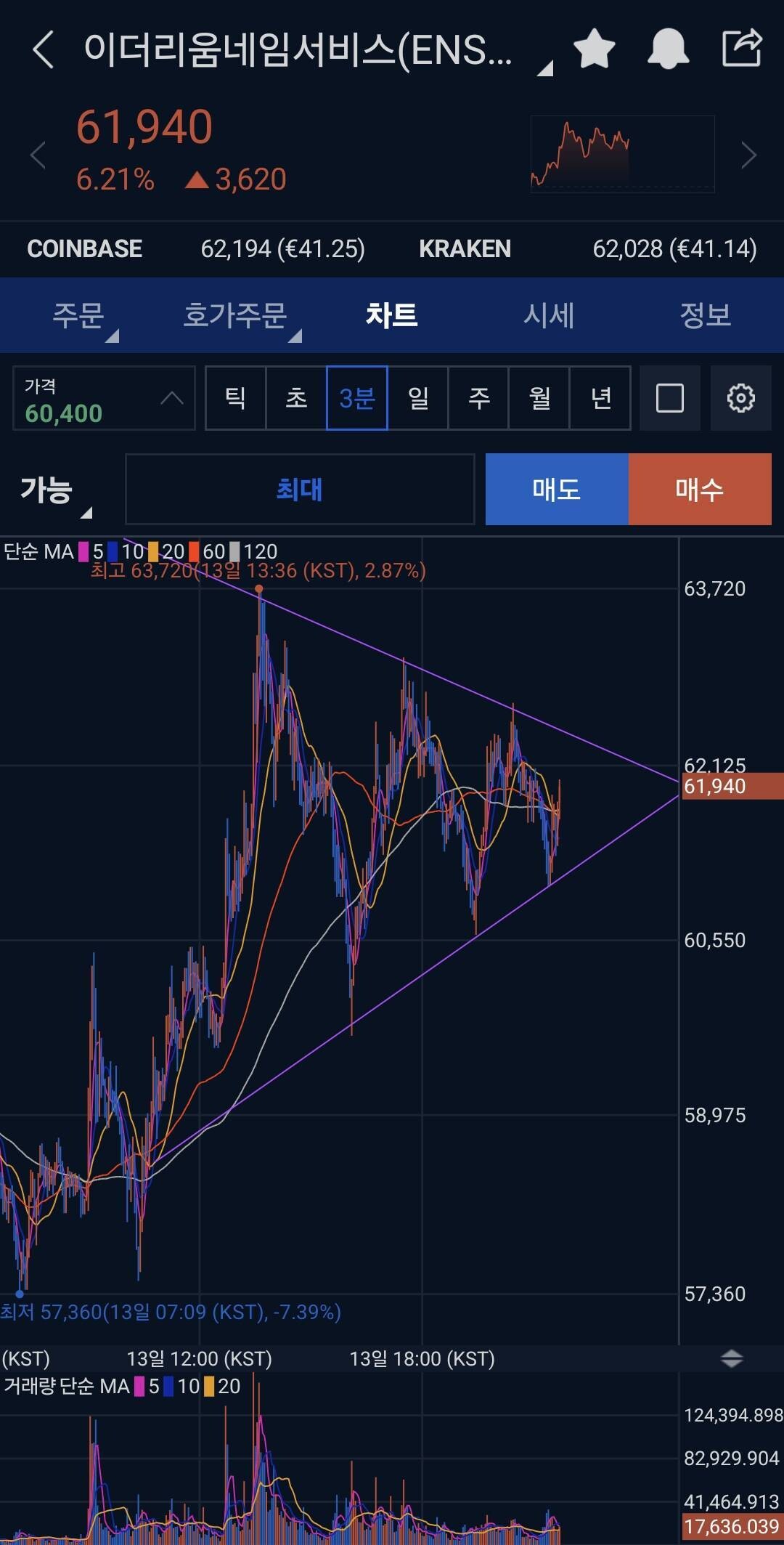Tap the red 매수 buy button
This screenshot has height=1545, width=784.
(700, 489)
